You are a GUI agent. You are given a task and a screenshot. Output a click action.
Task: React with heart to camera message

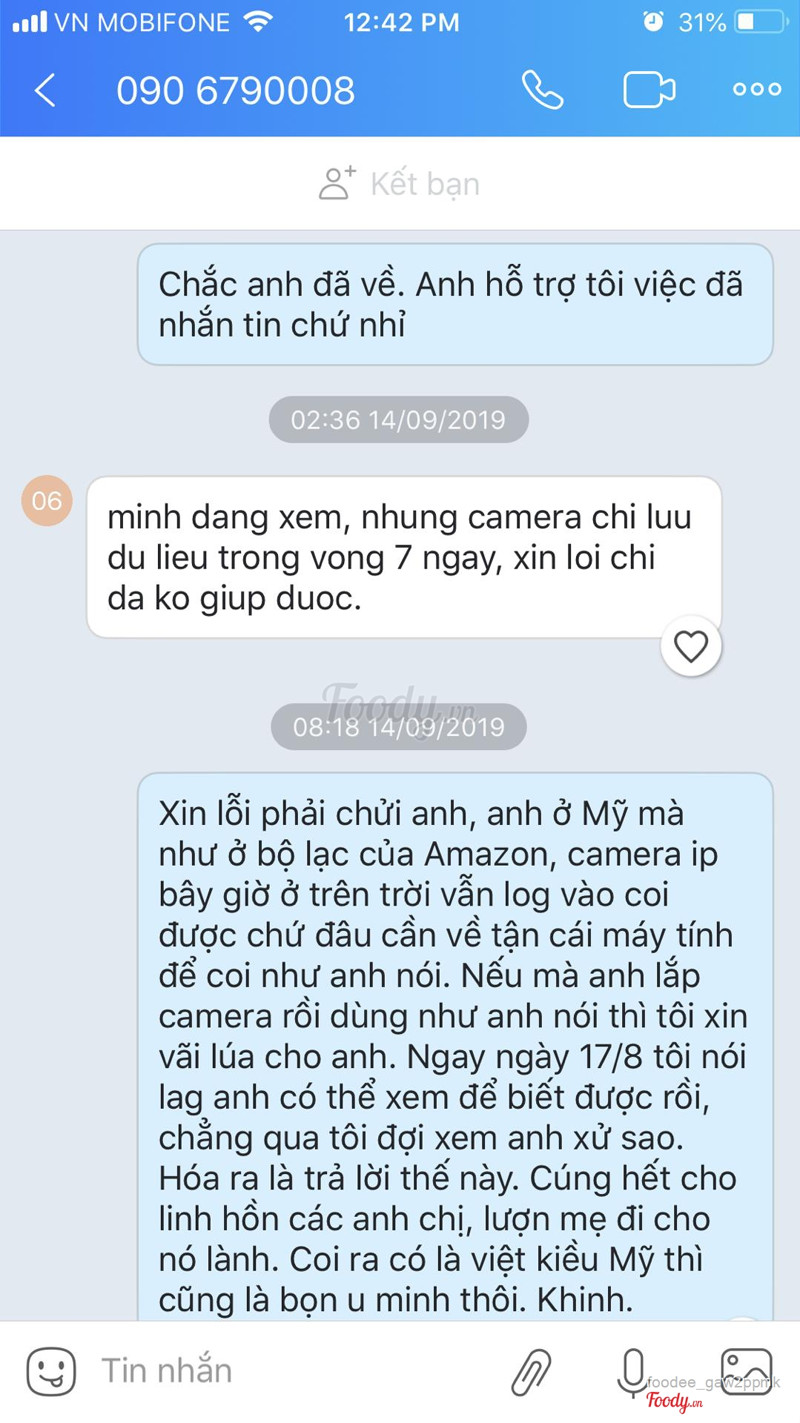point(691,647)
